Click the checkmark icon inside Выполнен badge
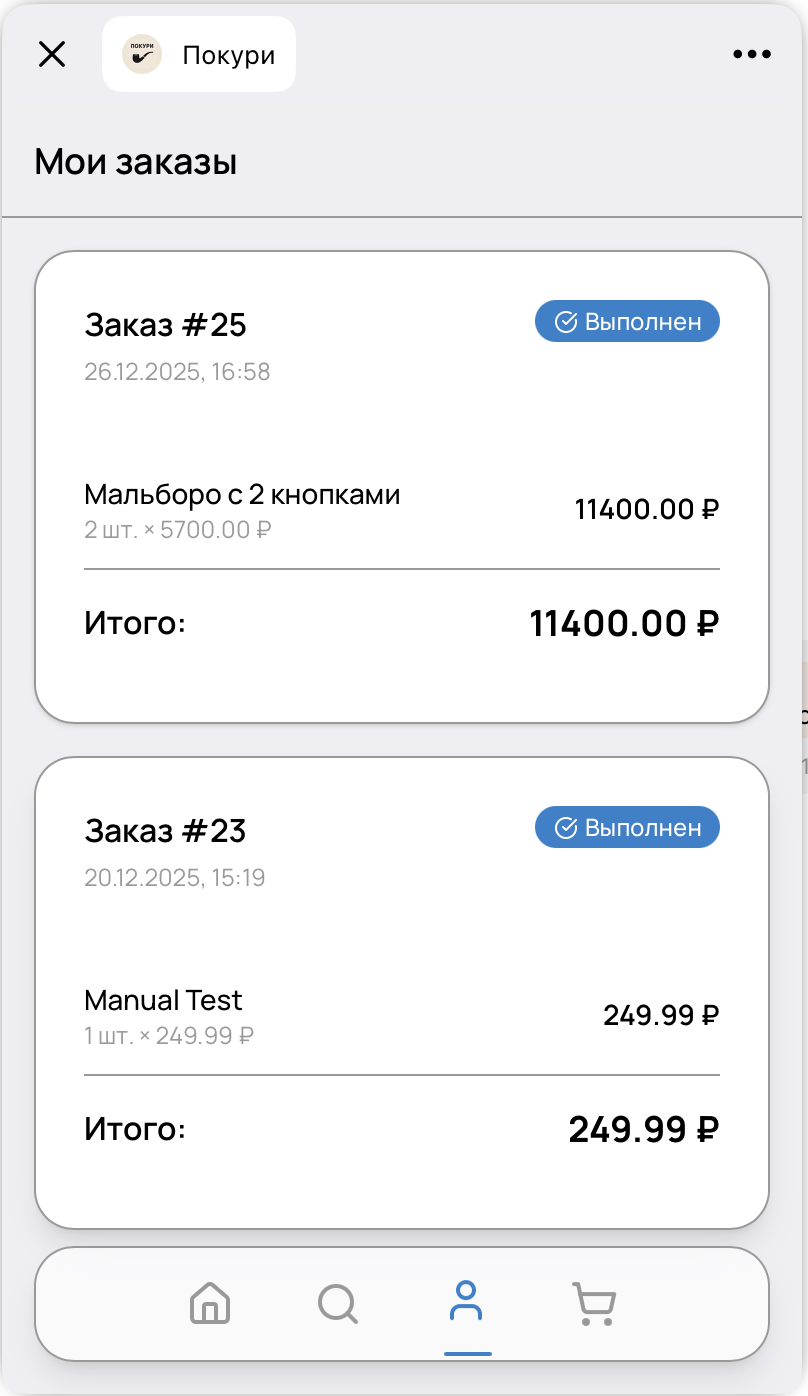This screenshot has width=808, height=1396. [x=565, y=320]
